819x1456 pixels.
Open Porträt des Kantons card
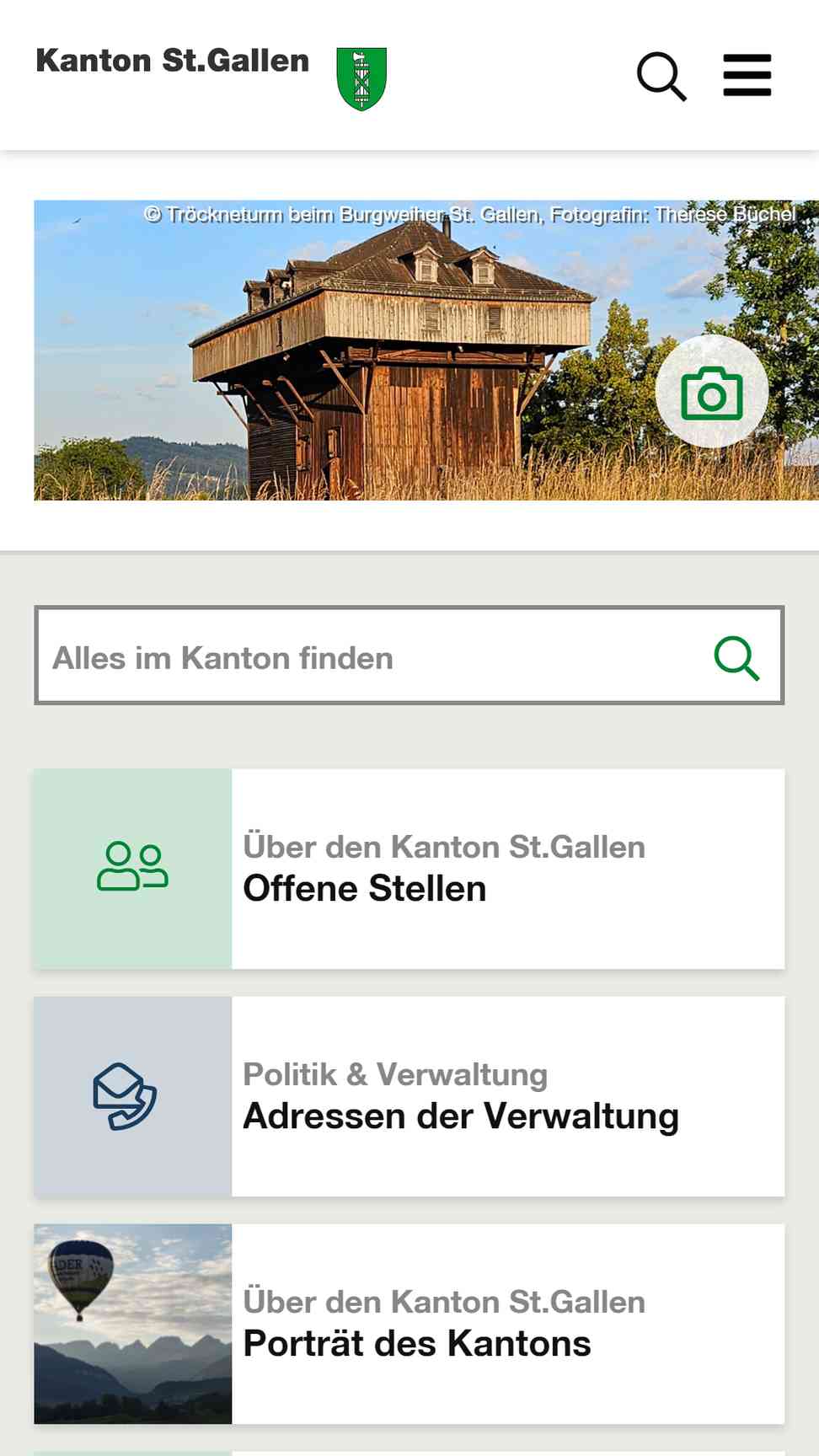[409, 1324]
